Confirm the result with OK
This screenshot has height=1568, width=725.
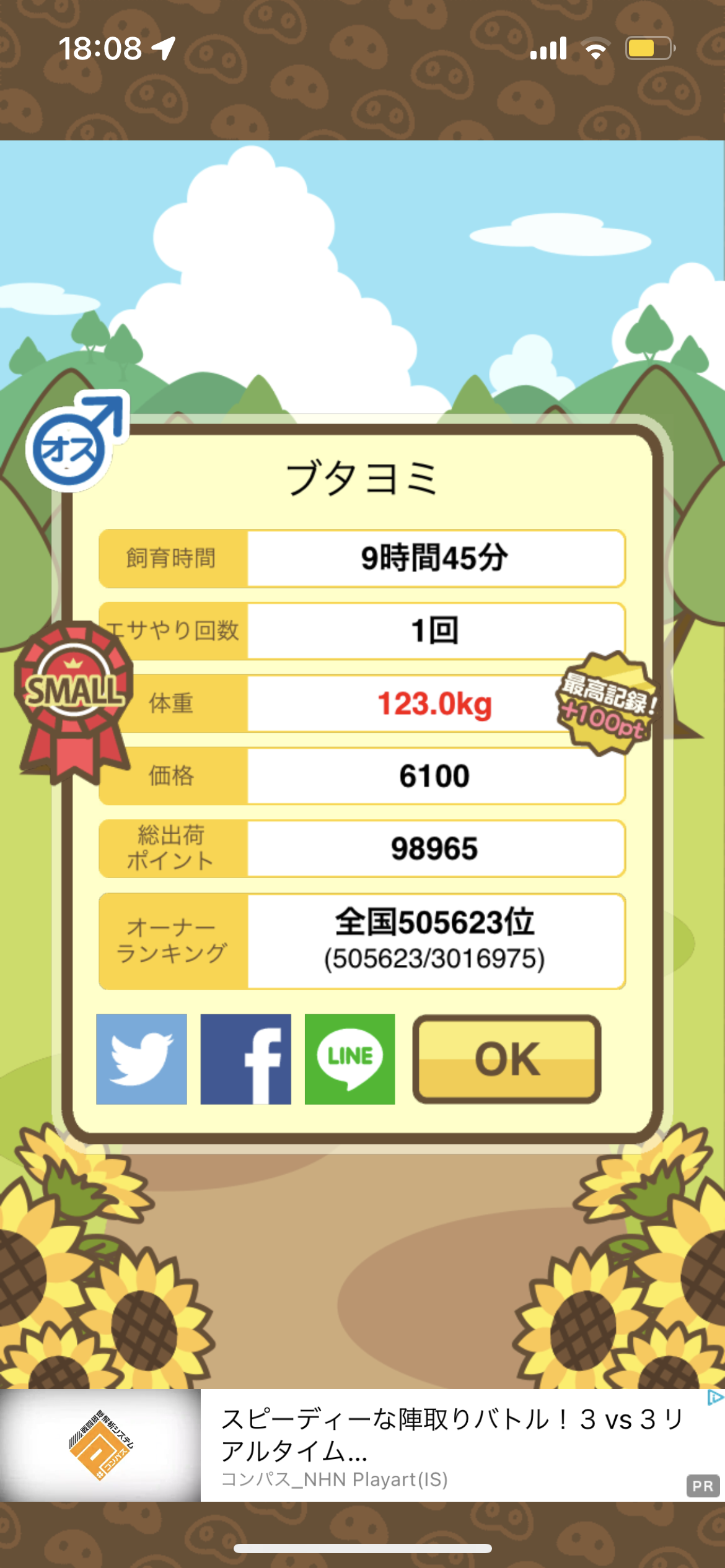tap(507, 1059)
